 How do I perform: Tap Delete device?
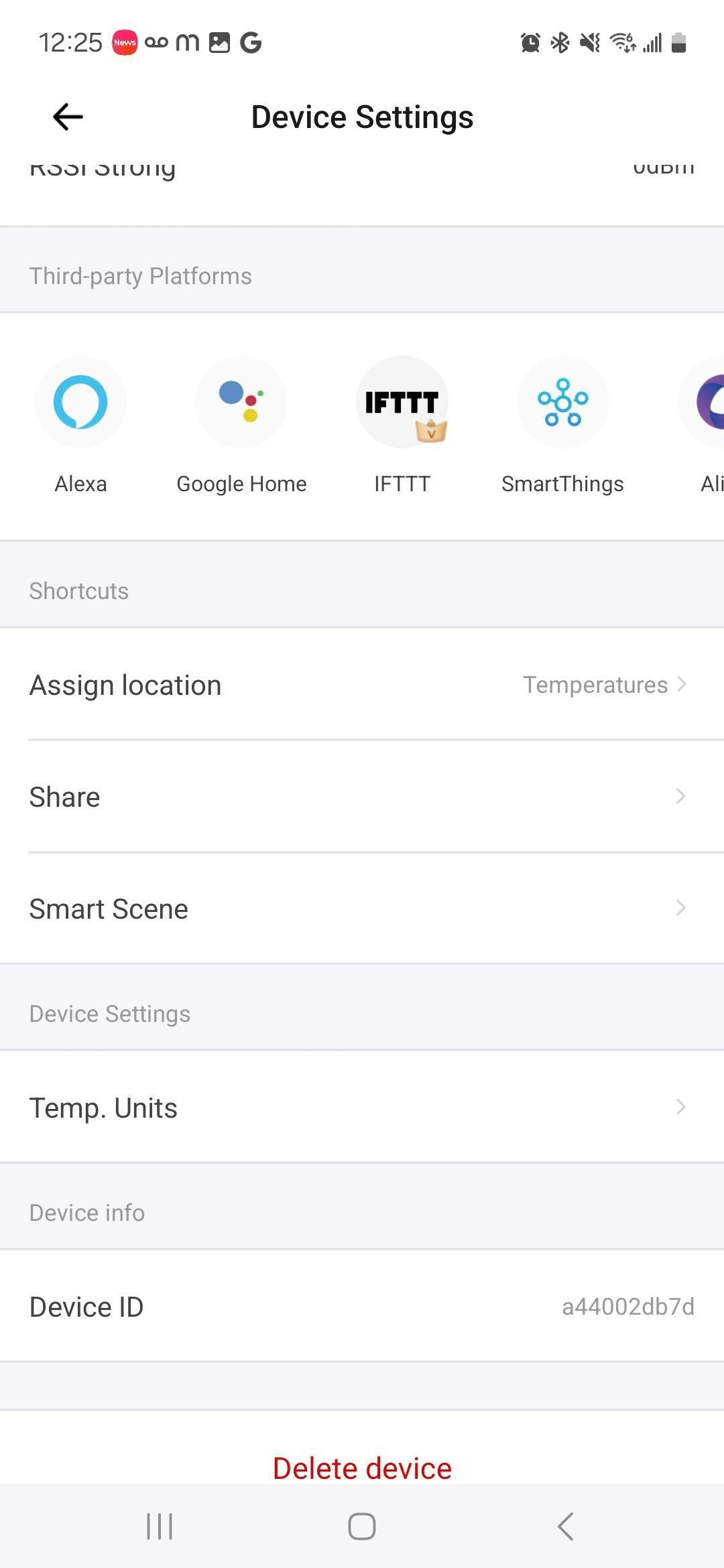tap(362, 1467)
